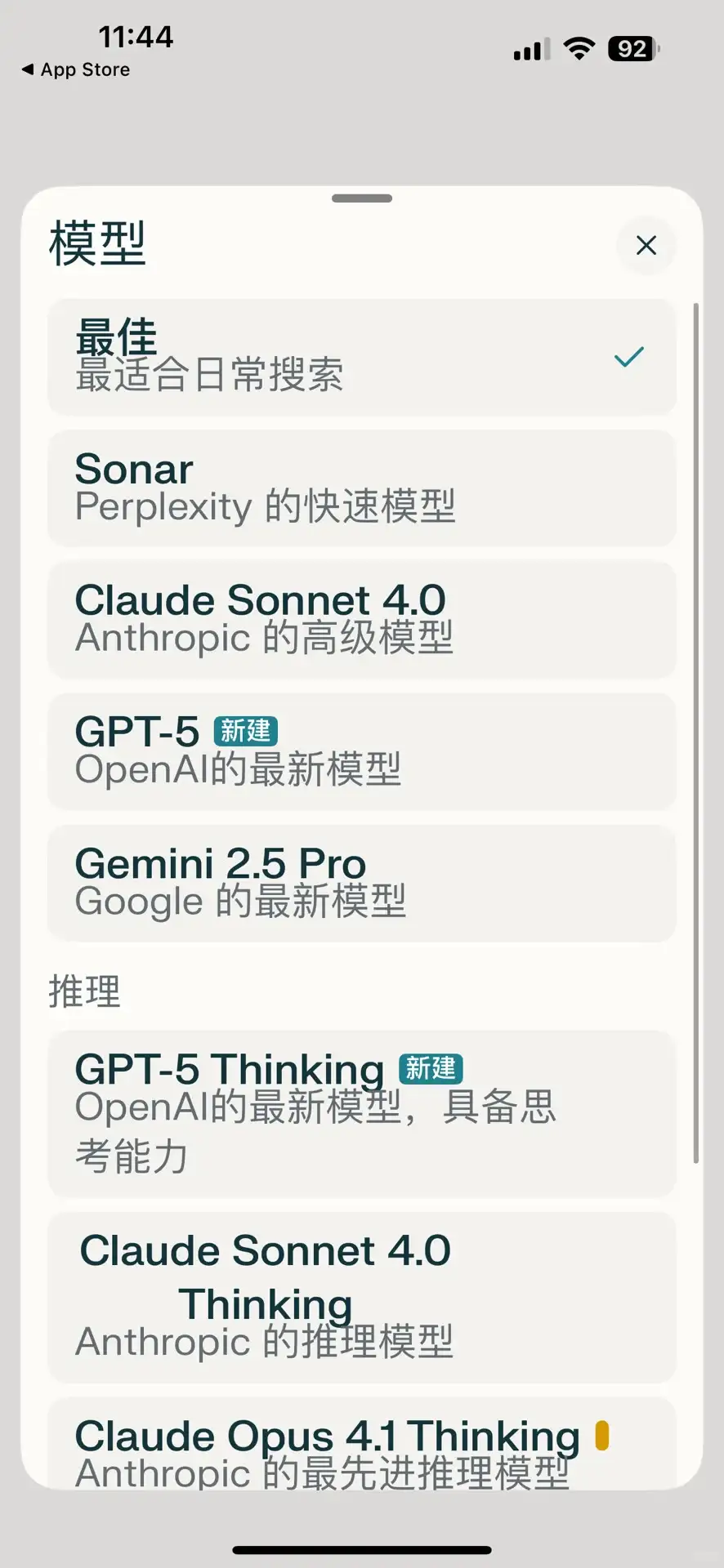Select the Sonar fast model
This screenshot has height=1568, width=724.
(x=362, y=488)
